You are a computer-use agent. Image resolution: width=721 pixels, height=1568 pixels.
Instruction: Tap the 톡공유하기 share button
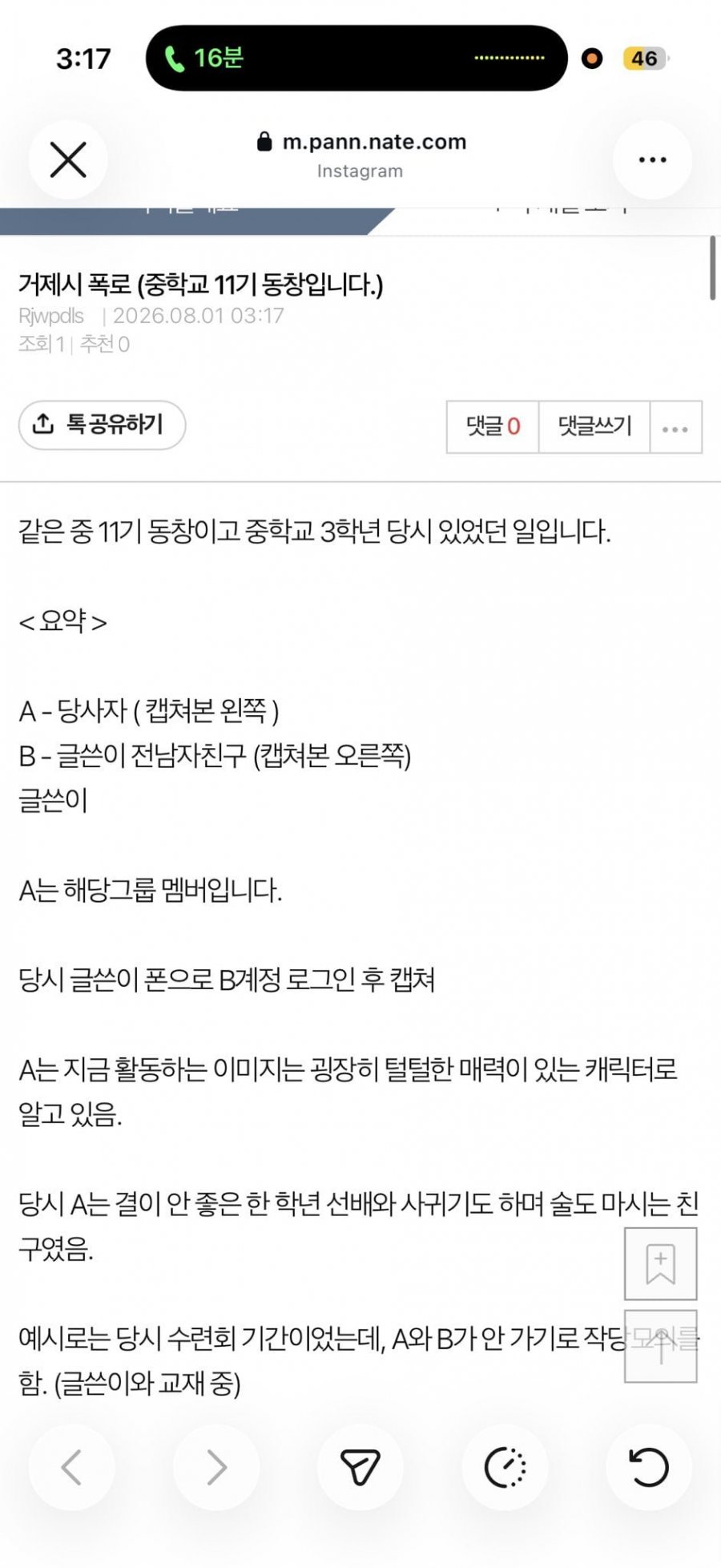point(102,425)
